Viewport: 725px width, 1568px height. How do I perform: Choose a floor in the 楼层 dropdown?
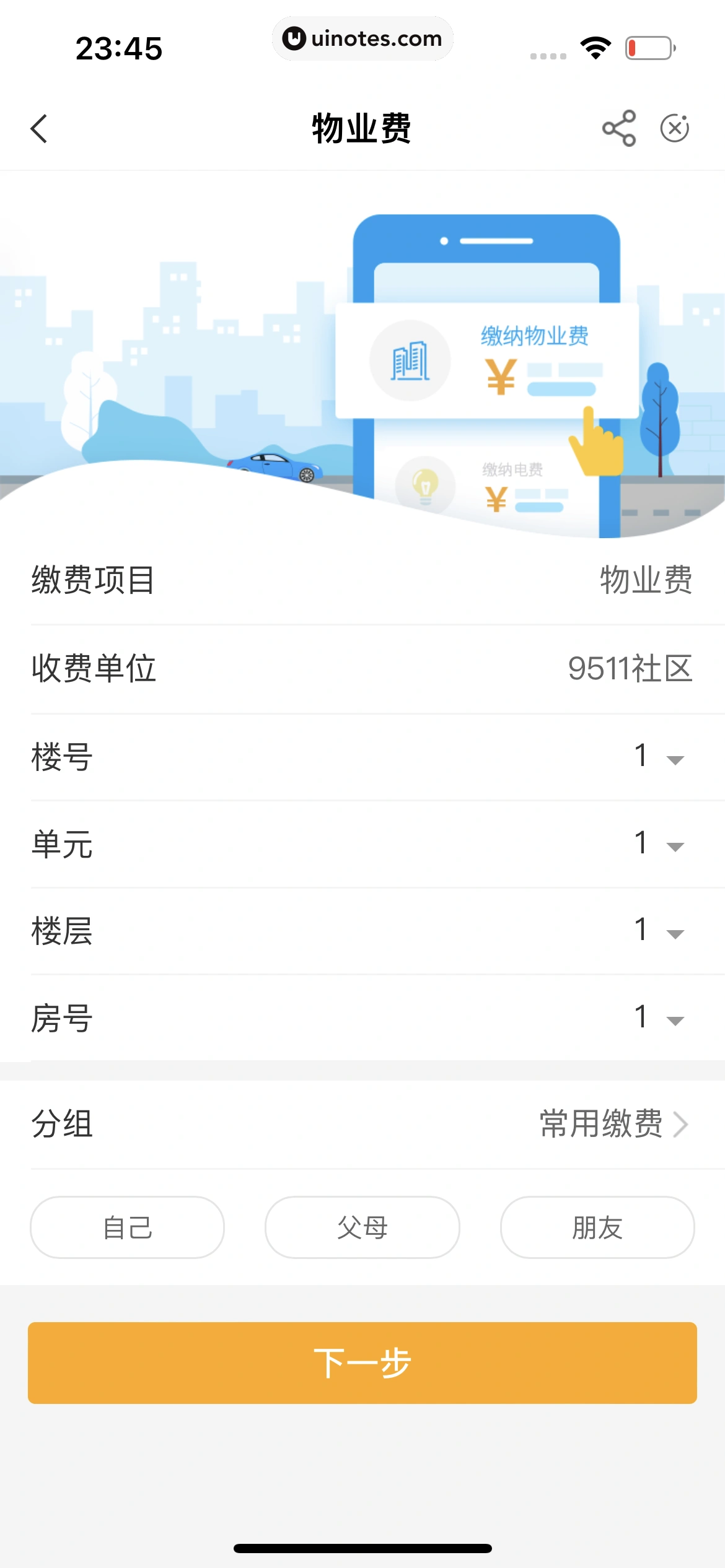click(659, 931)
